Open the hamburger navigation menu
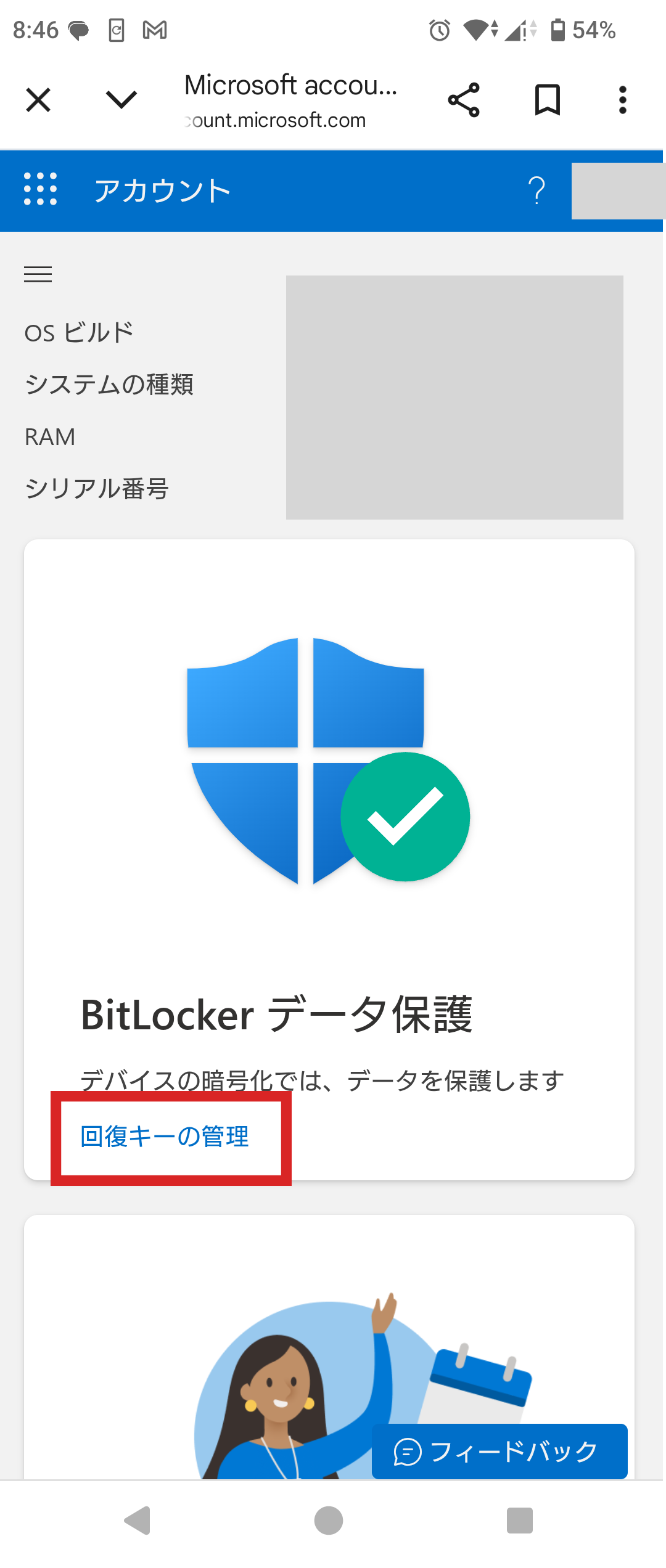Screen dimensions: 666x1568 (x=38, y=274)
